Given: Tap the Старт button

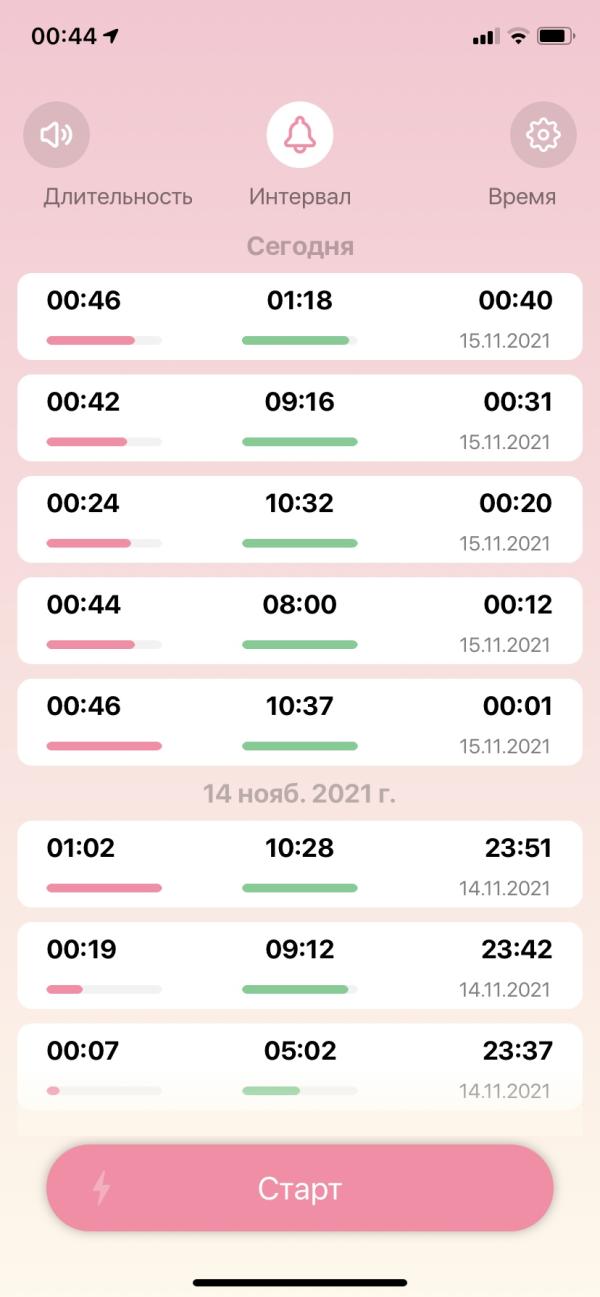Looking at the screenshot, I should pyautogui.click(x=300, y=1188).
